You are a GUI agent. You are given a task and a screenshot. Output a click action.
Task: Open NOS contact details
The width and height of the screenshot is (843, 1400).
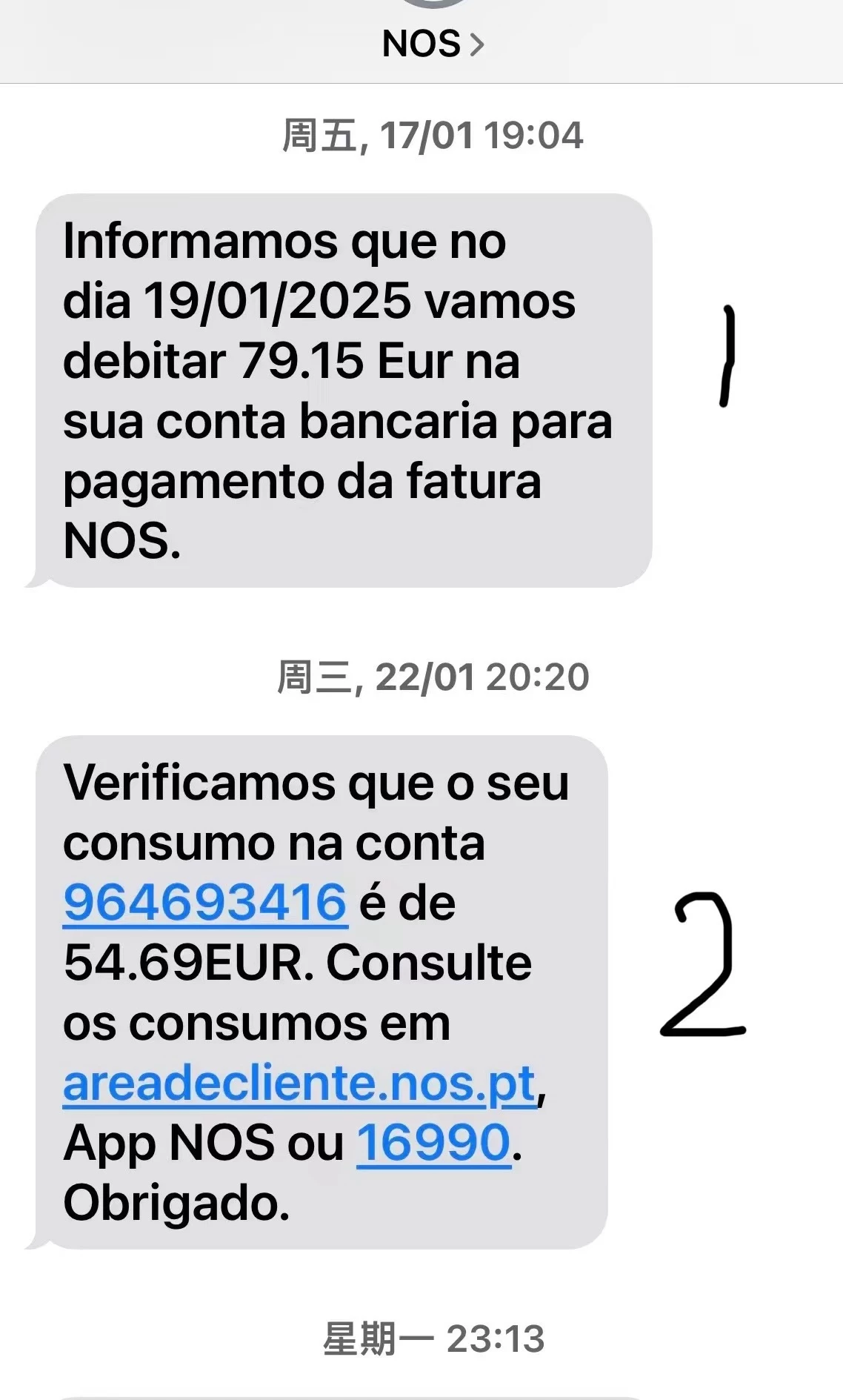(x=433, y=44)
